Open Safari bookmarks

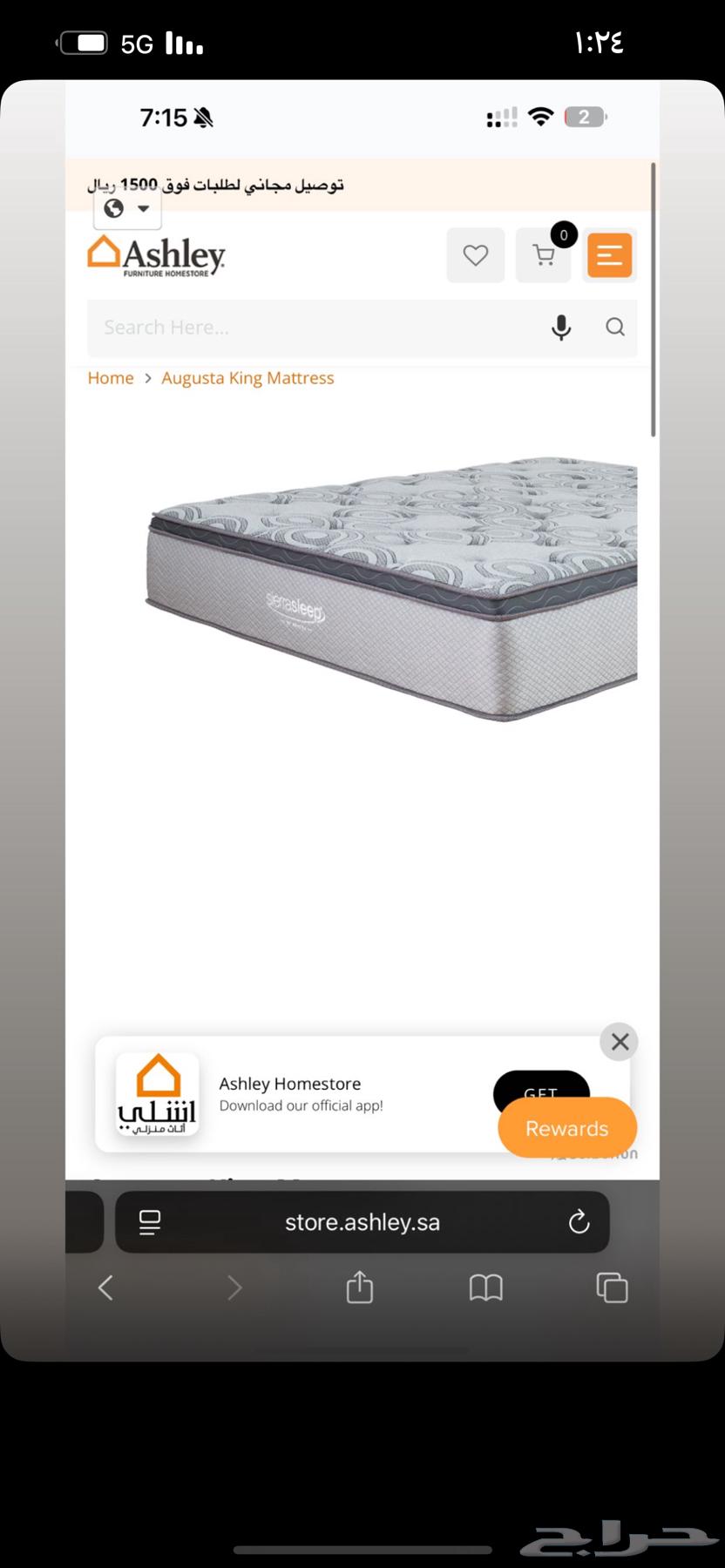(x=485, y=1288)
